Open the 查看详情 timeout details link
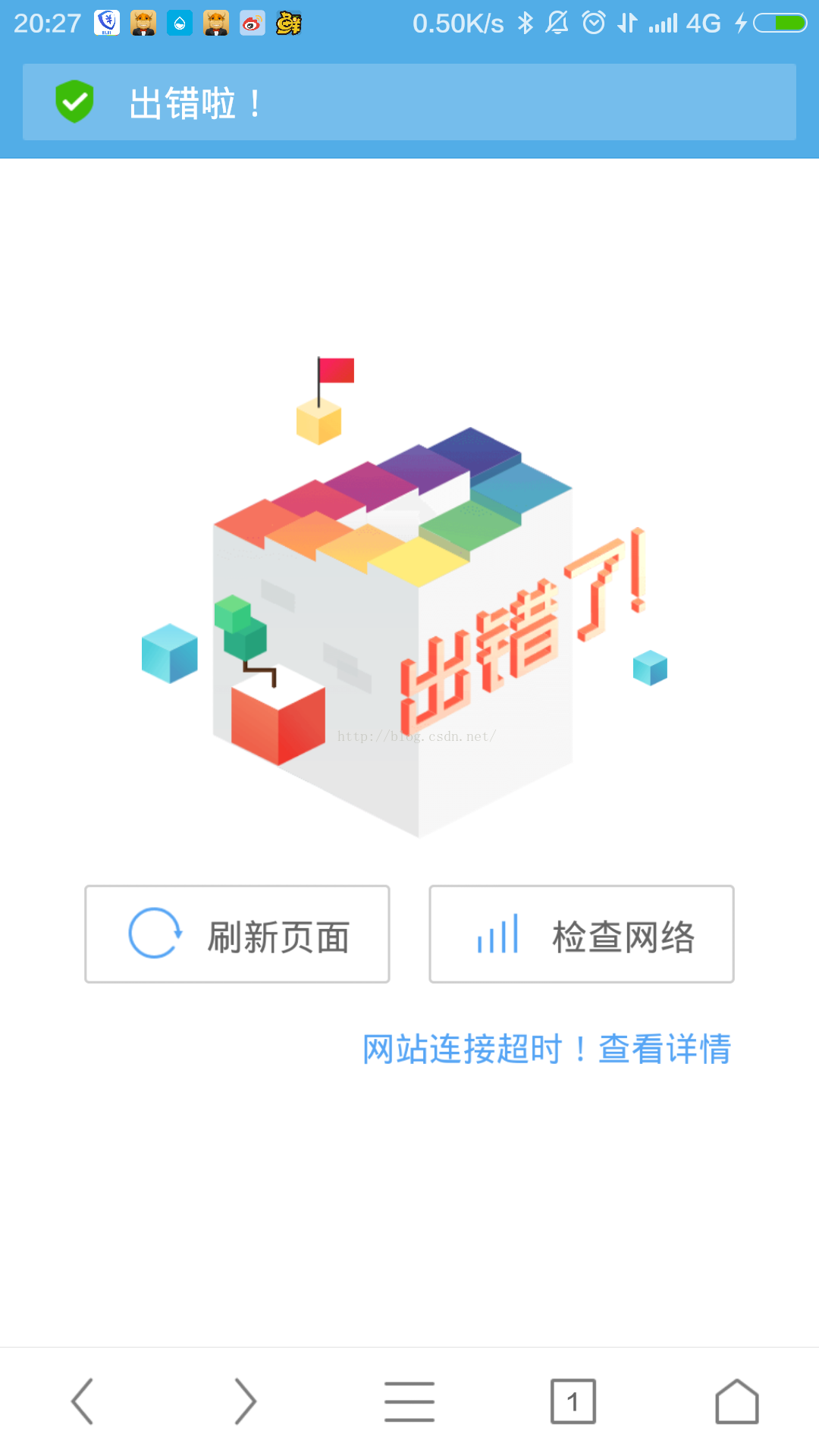The width and height of the screenshot is (819, 1456). tap(664, 1050)
